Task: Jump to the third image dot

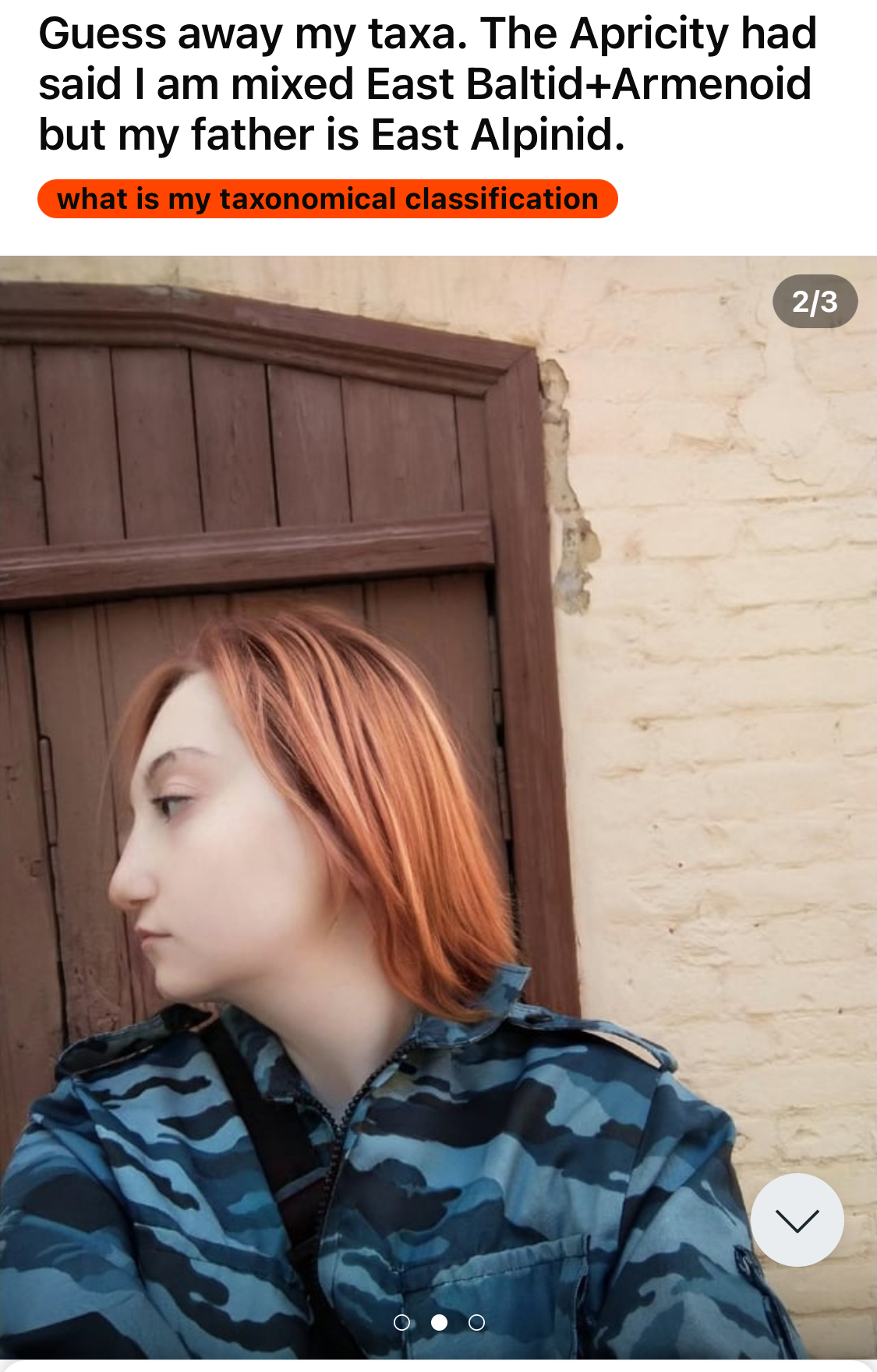Action: pyautogui.click(x=477, y=1322)
